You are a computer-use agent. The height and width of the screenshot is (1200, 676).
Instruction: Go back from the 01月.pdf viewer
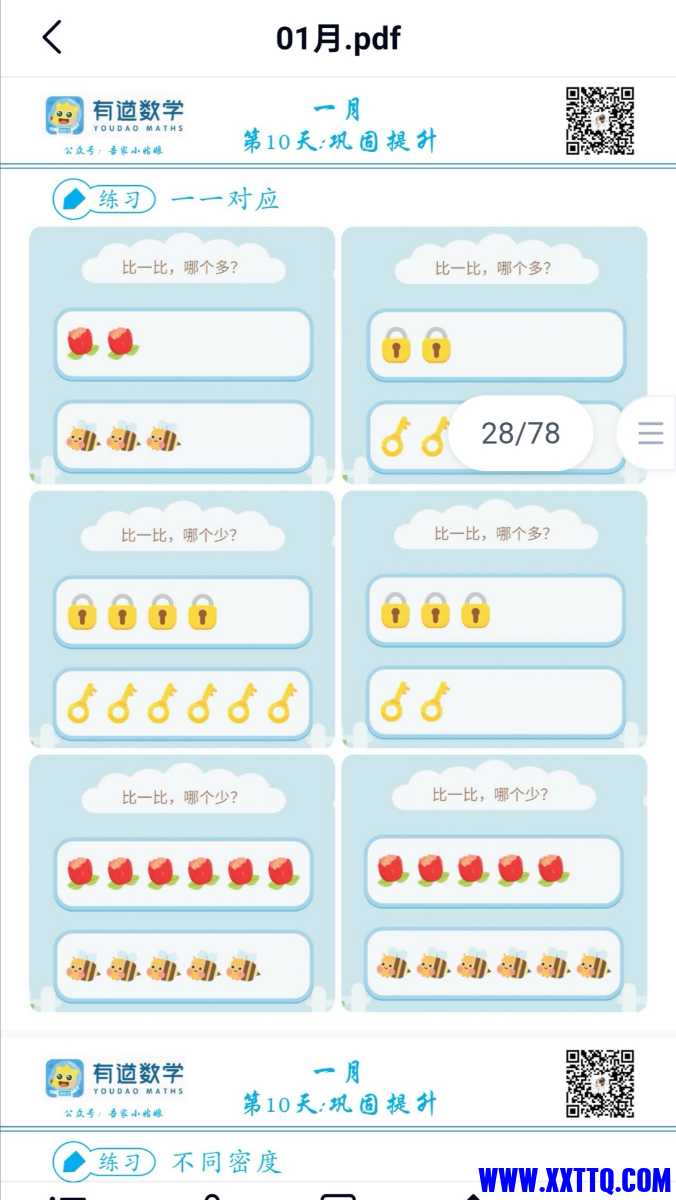[52, 38]
